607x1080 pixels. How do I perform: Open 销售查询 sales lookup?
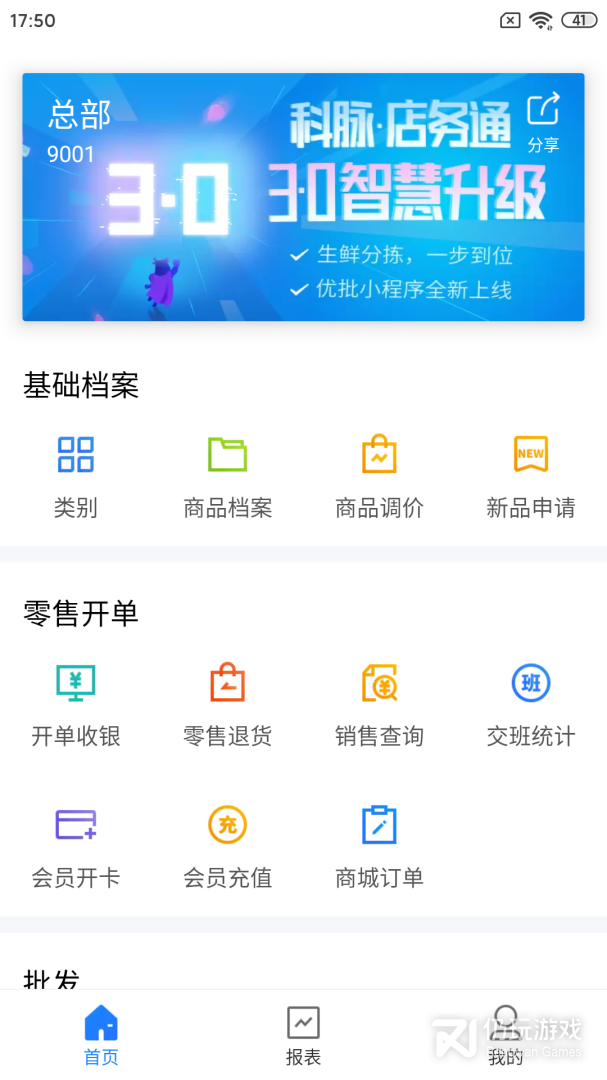pyautogui.click(x=379, y=703)
